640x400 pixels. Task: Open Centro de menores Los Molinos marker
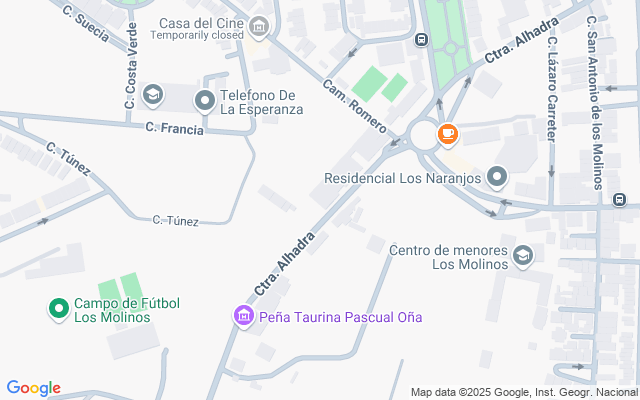point(522,257)
